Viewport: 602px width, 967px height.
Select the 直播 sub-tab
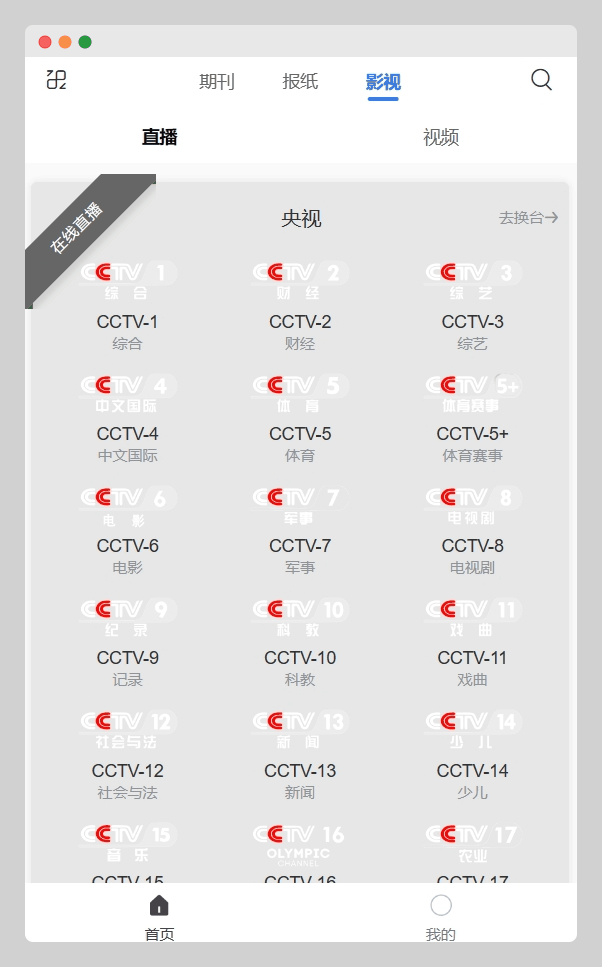tap(160, 137)
